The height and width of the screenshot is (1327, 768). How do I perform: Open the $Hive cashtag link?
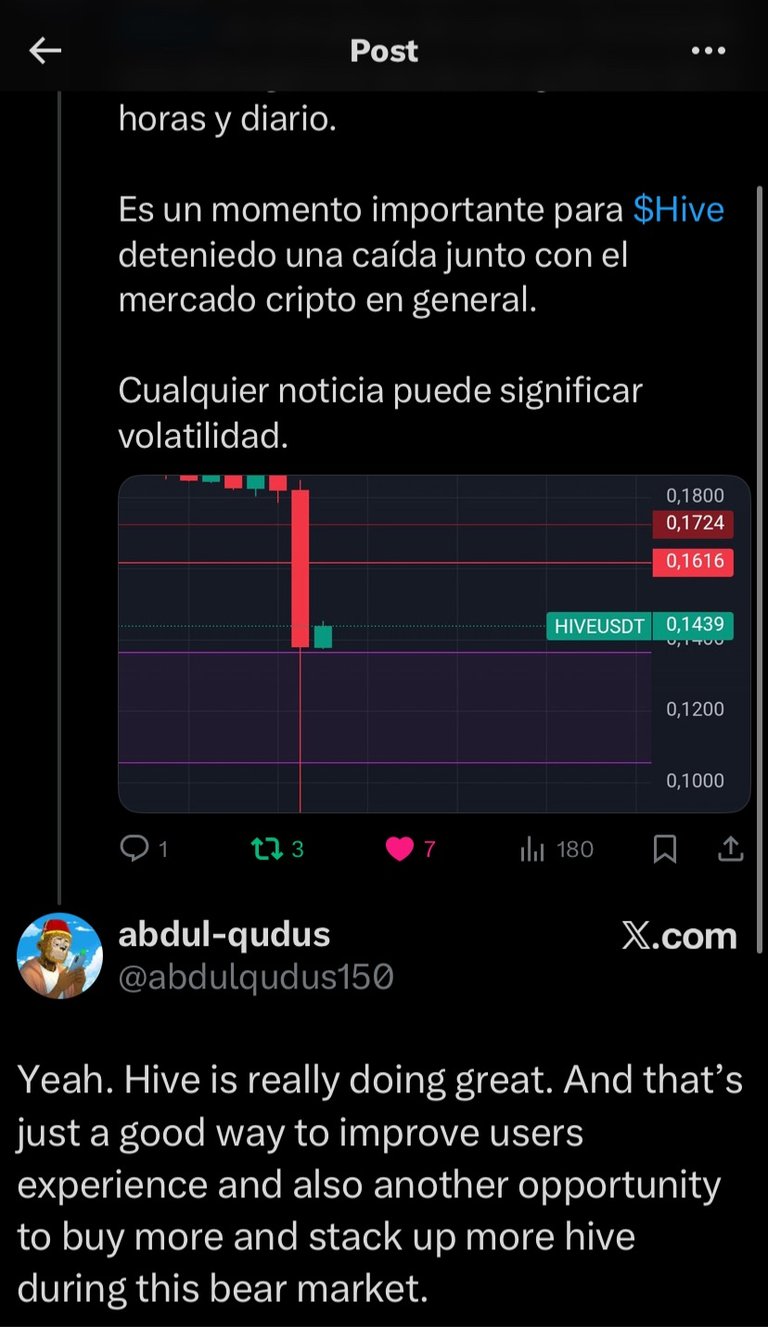tap(678, 209)
